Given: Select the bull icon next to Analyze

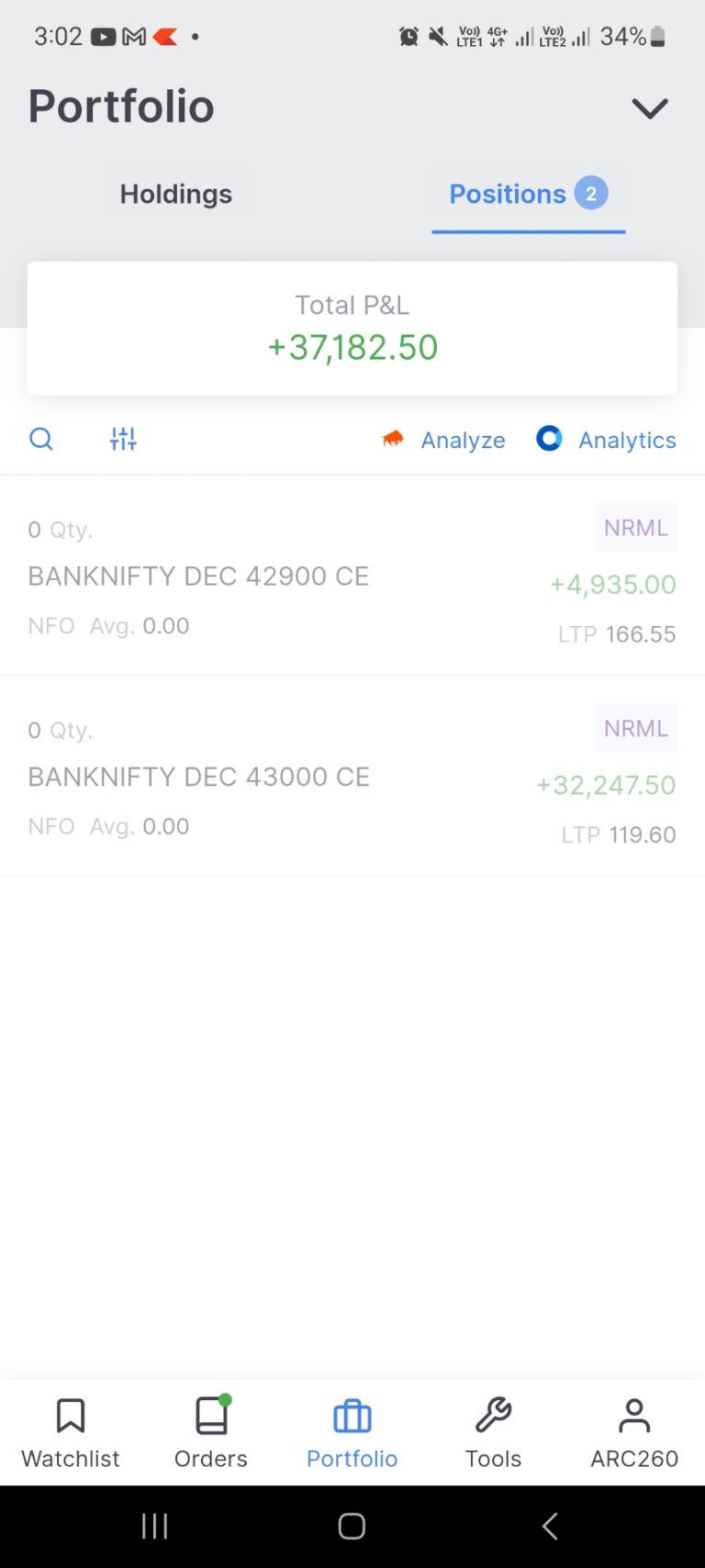Looking at the screenshot, I should 394,440.
